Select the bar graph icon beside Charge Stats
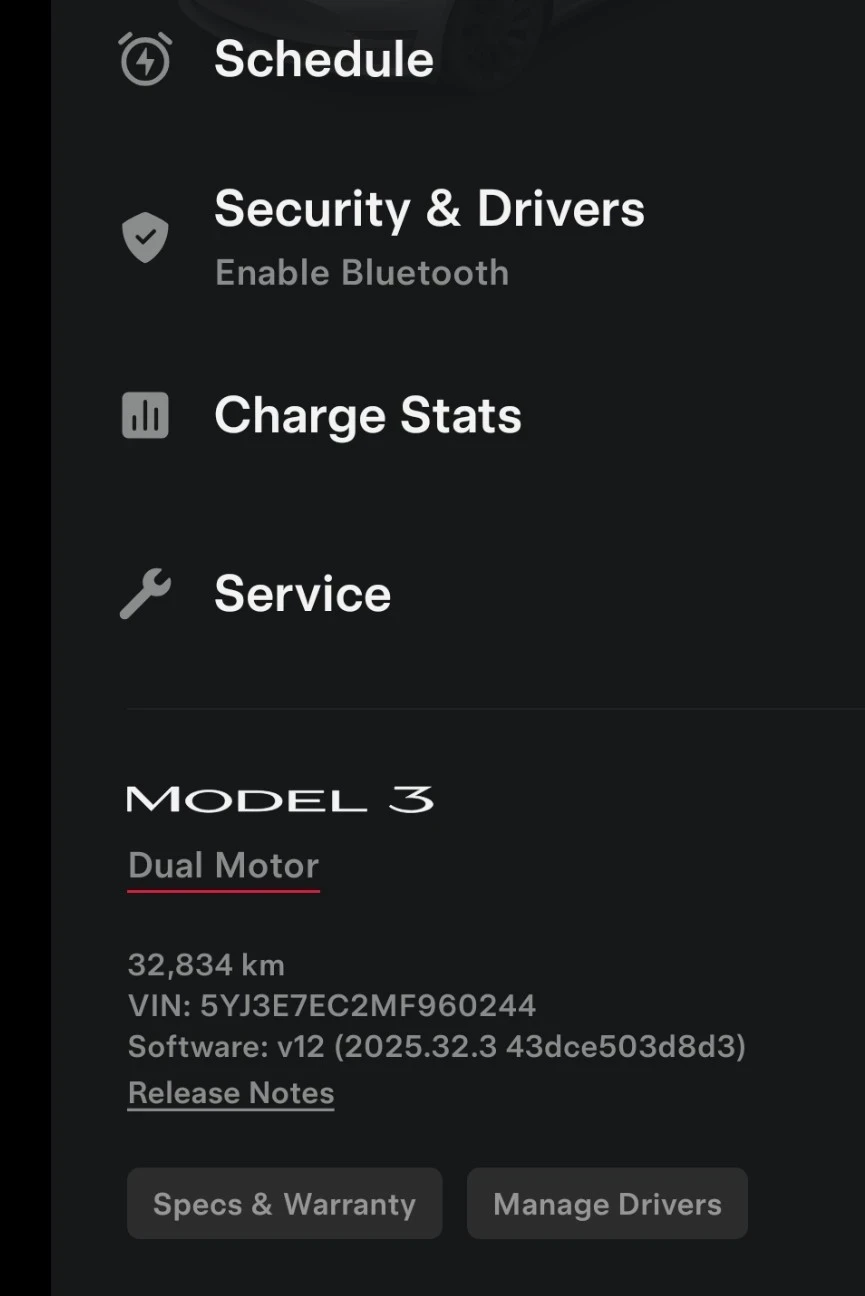 coord(145,415)
